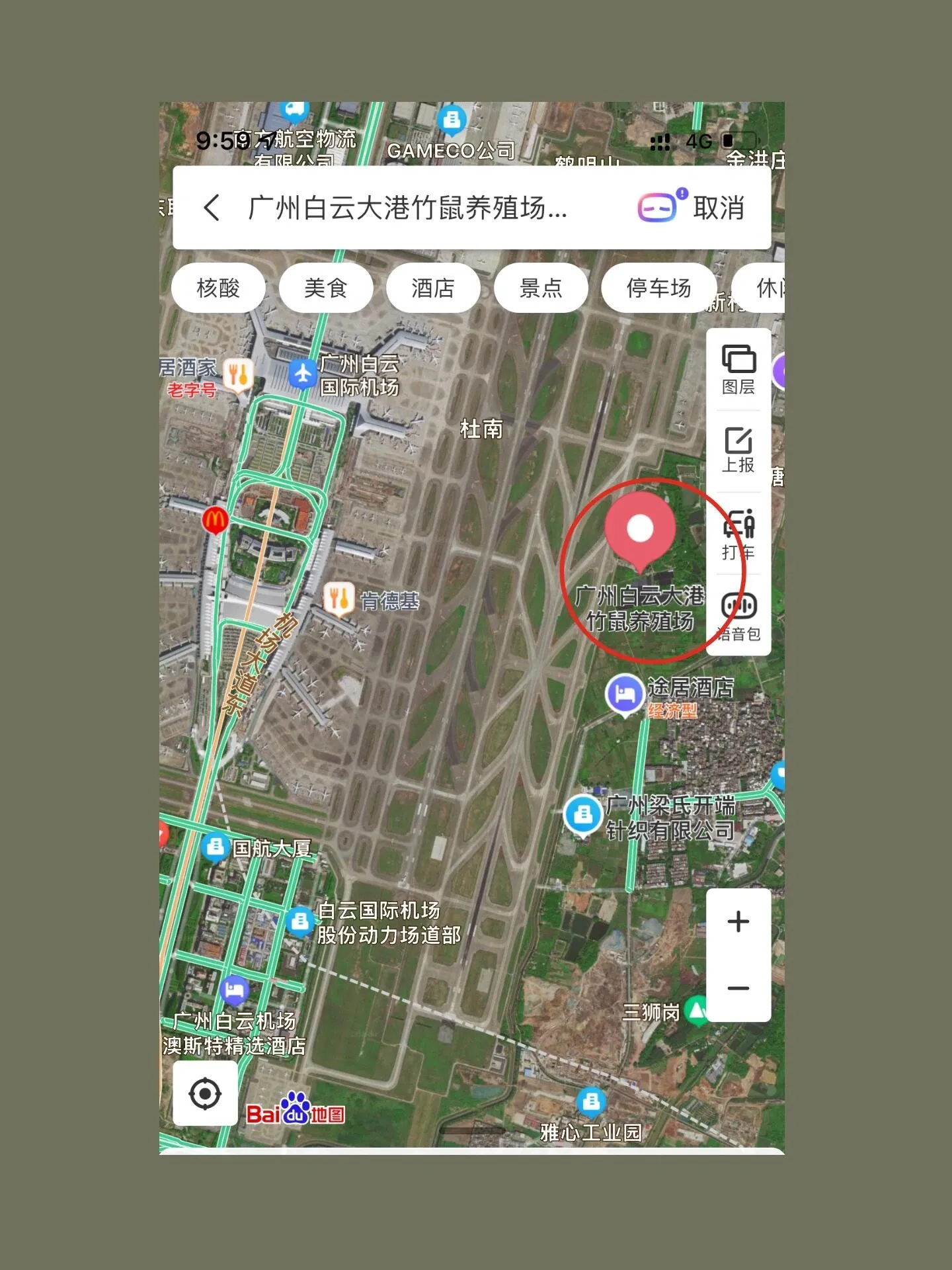Screen dimensions: 952x1270
Task: Select the 景点 chip
Action: [x=540, y=288]
